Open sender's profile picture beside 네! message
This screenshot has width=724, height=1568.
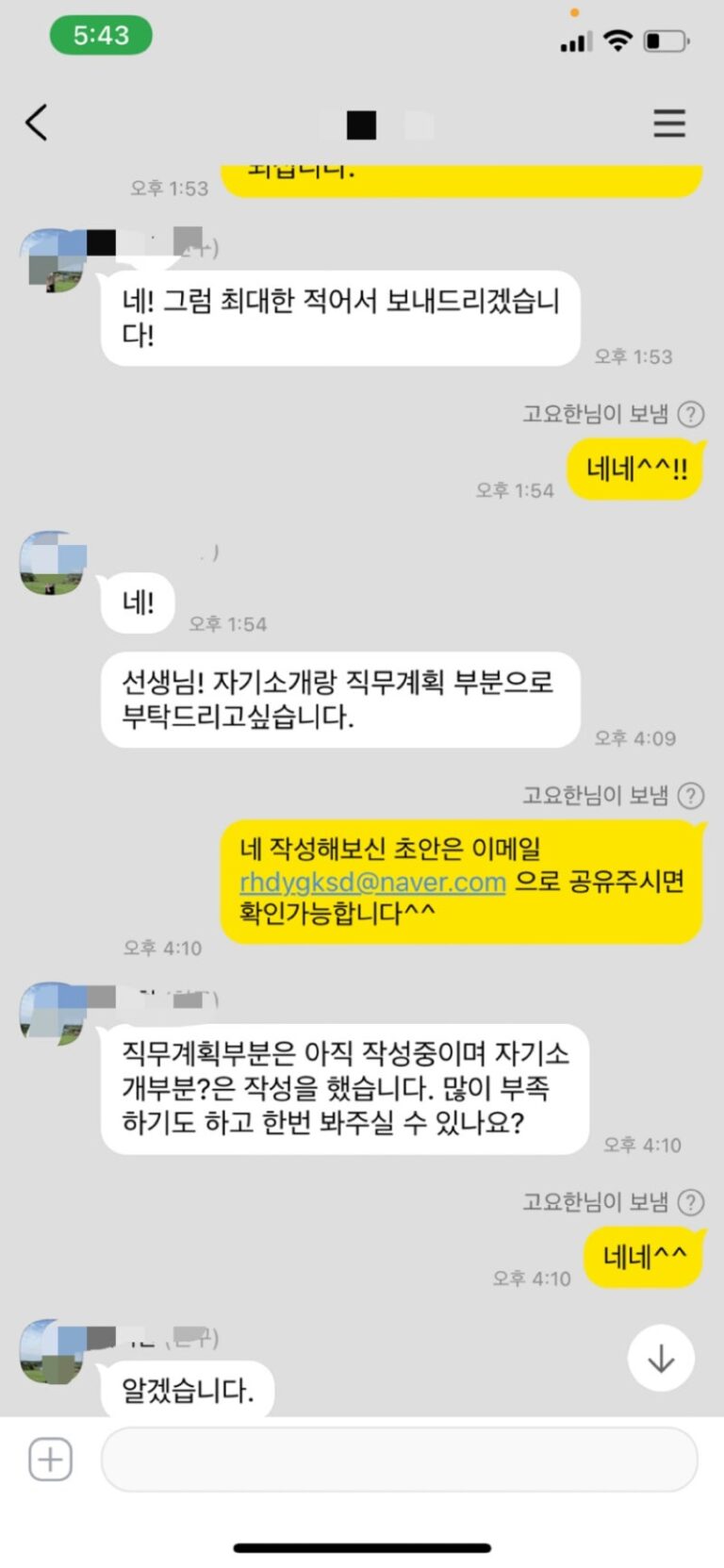[x=53, y=564]
